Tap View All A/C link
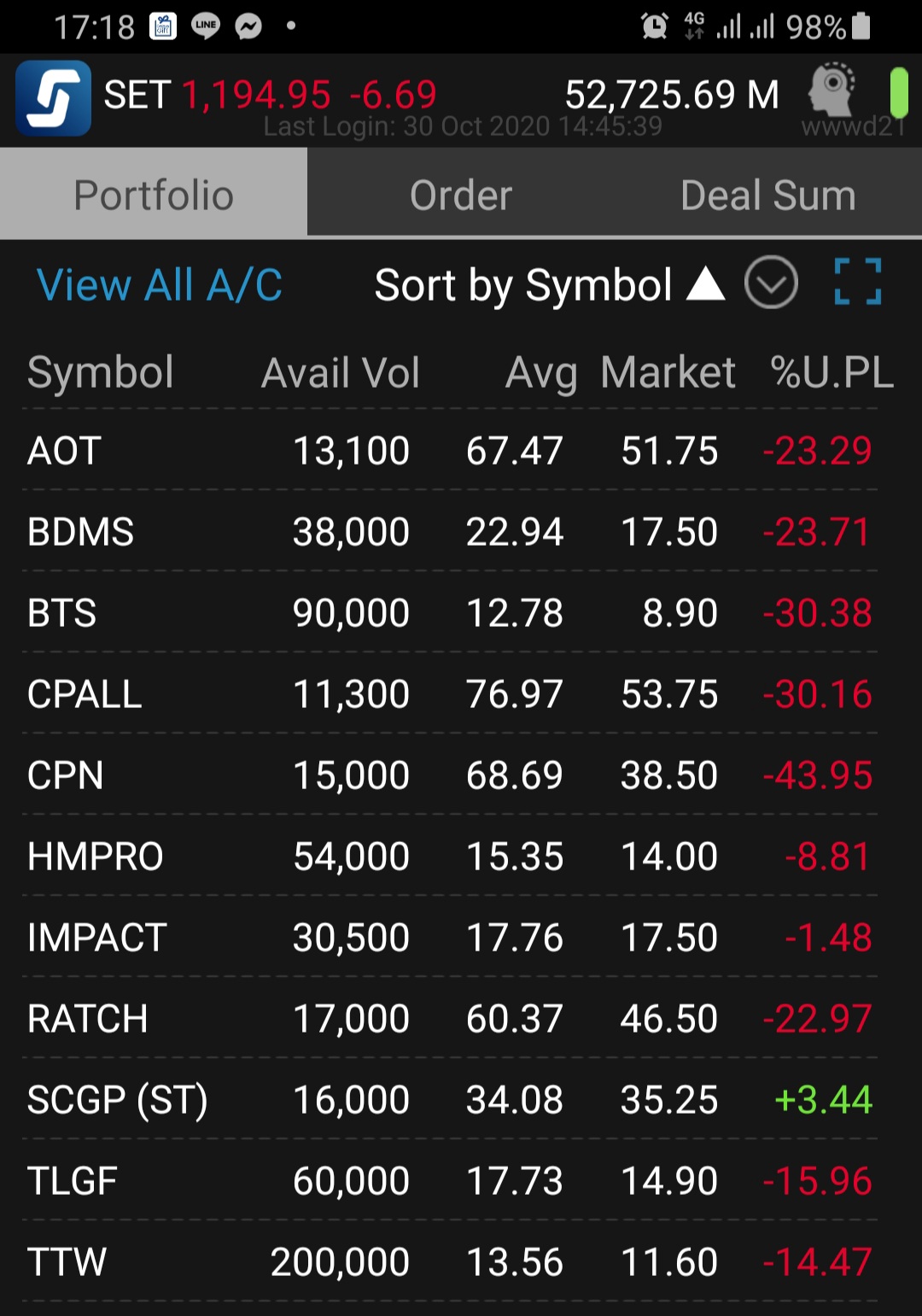Screen dimensions: 922x1316 pyautogui.click(x=160, y=285)
